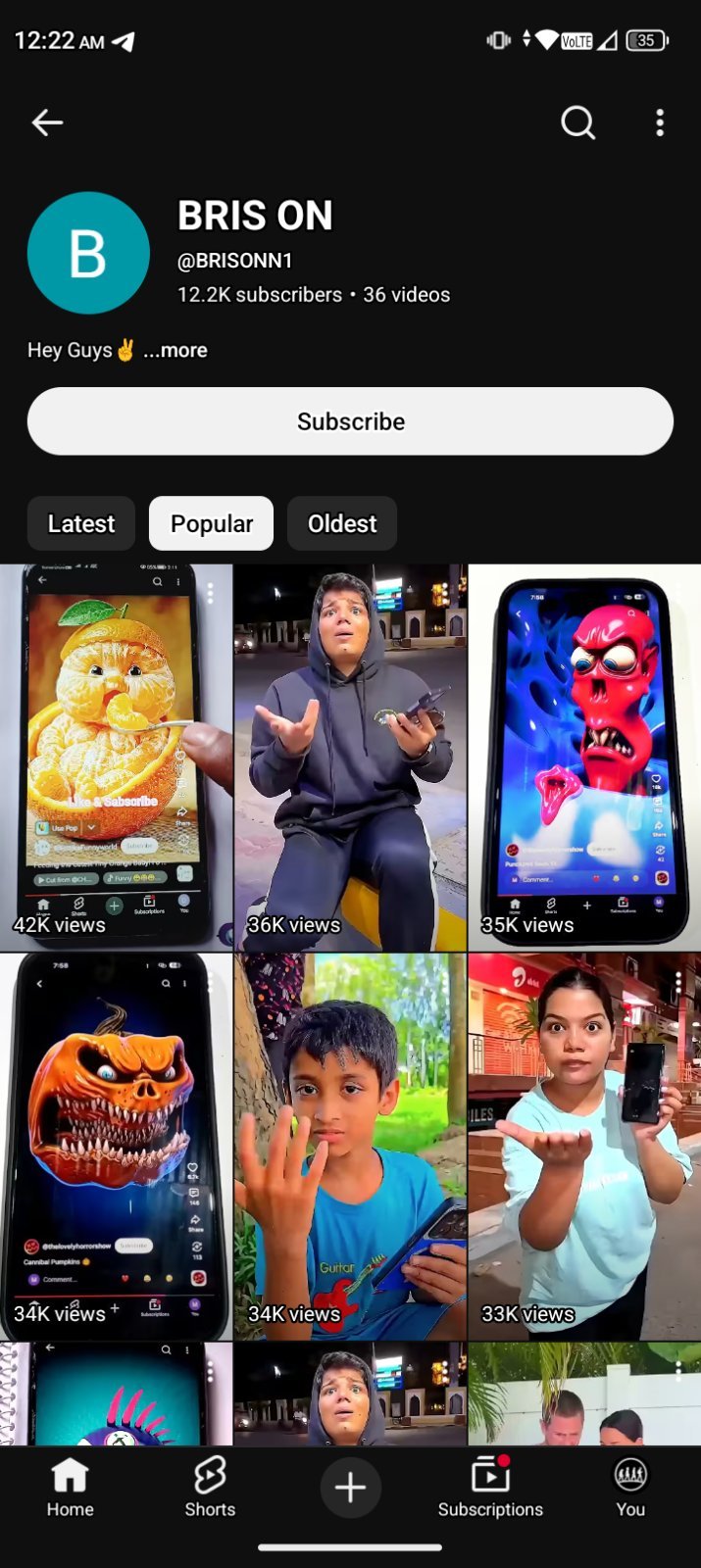Go to the Home tab
The height and width of the screenshot is (1568, 701).
(x=71, y=1487)
